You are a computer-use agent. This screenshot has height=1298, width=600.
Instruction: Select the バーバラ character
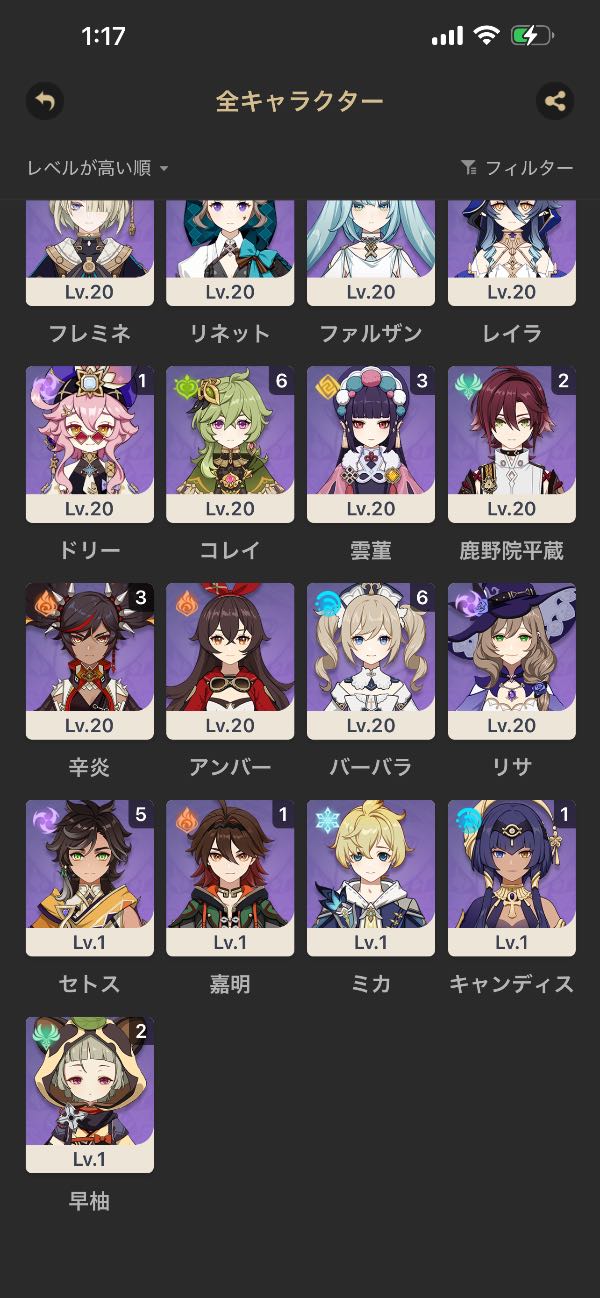[x=371, y=661]
